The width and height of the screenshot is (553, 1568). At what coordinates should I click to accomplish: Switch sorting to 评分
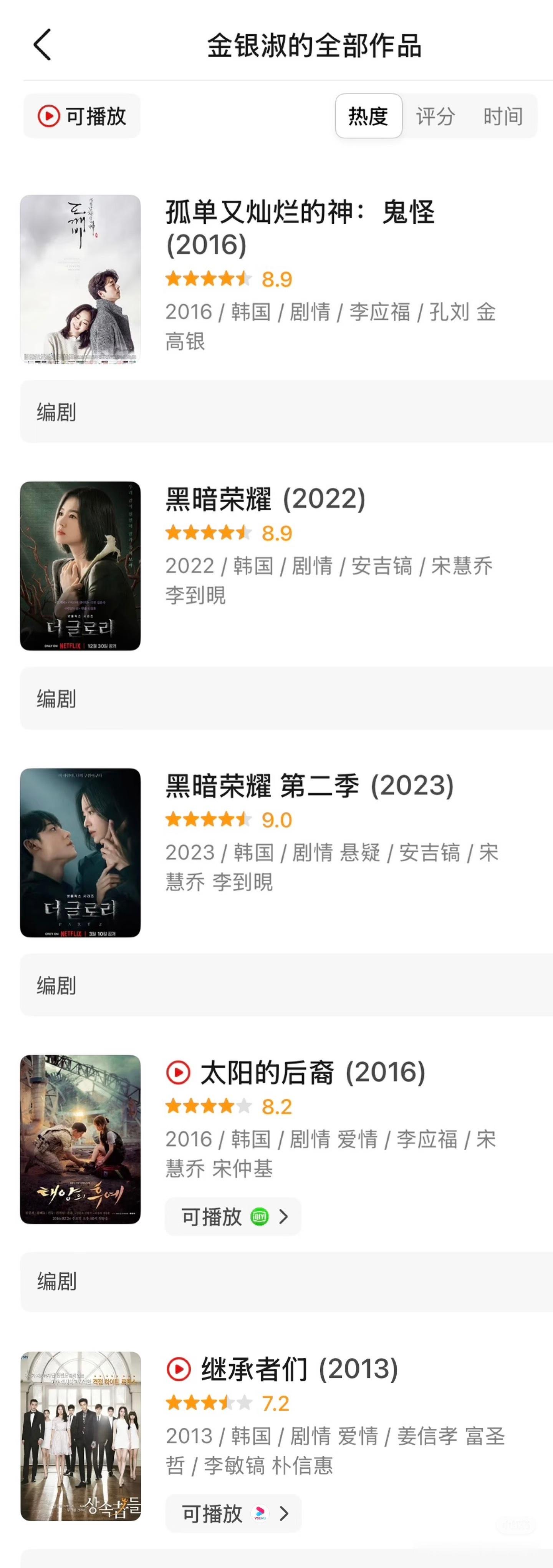point(435,116)
